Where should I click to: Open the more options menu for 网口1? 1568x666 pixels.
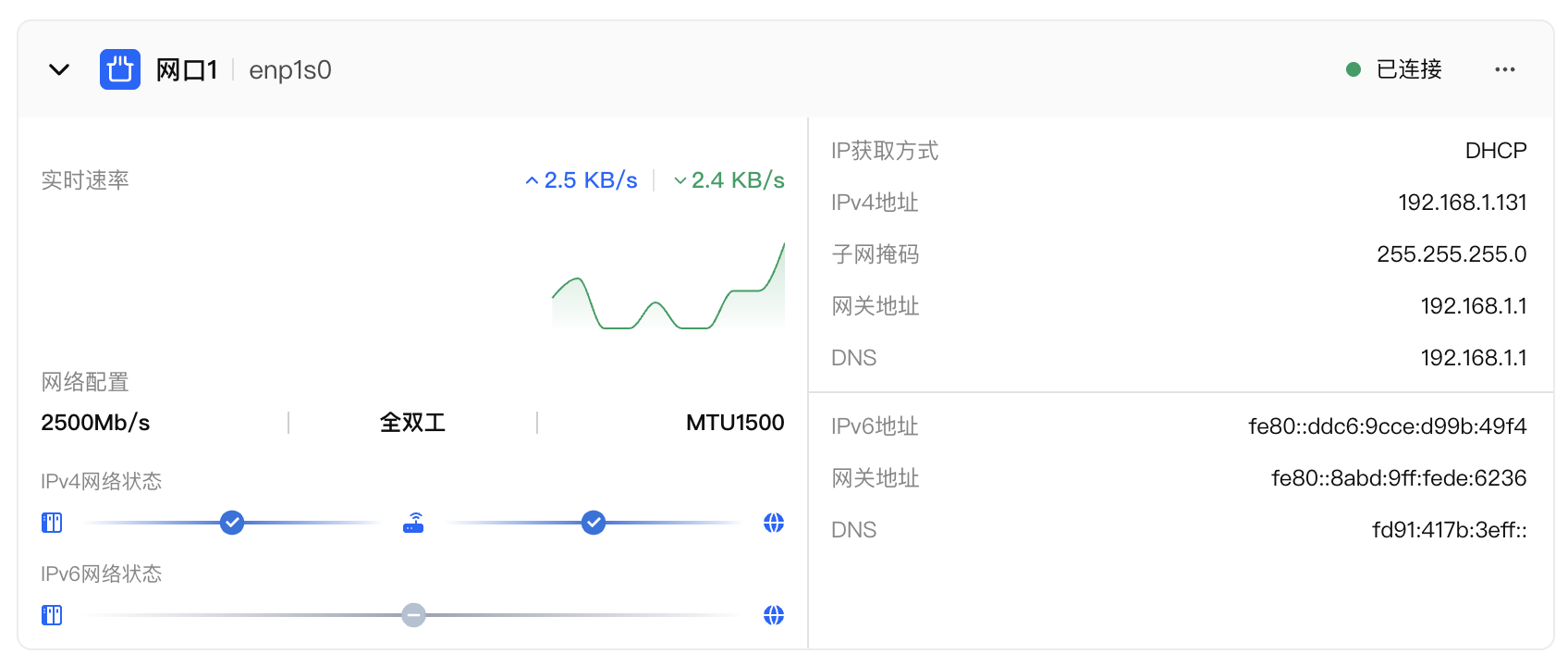(x=1504, y=70)
